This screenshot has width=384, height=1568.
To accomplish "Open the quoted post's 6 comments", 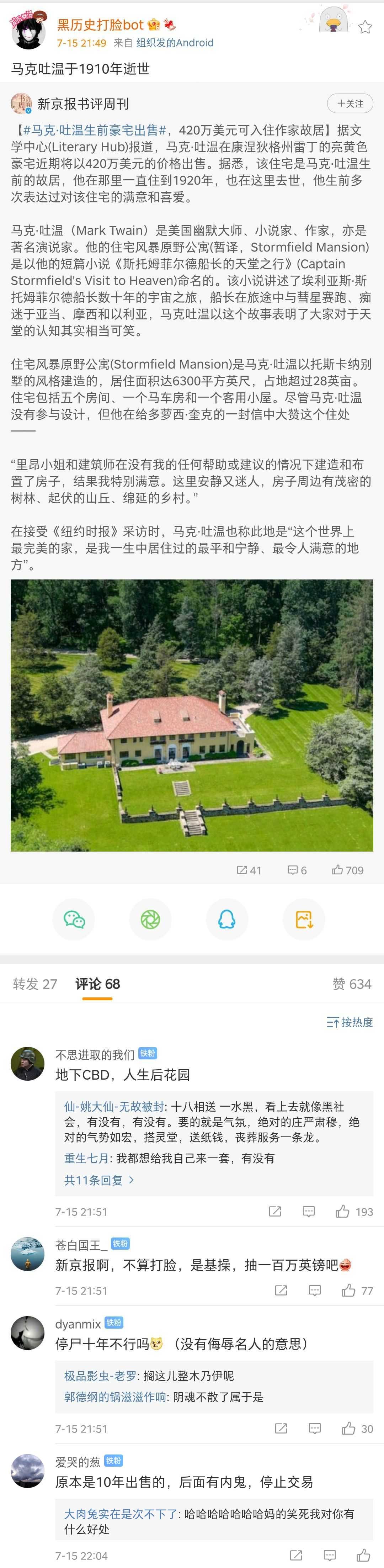I will tap(297, 870).
